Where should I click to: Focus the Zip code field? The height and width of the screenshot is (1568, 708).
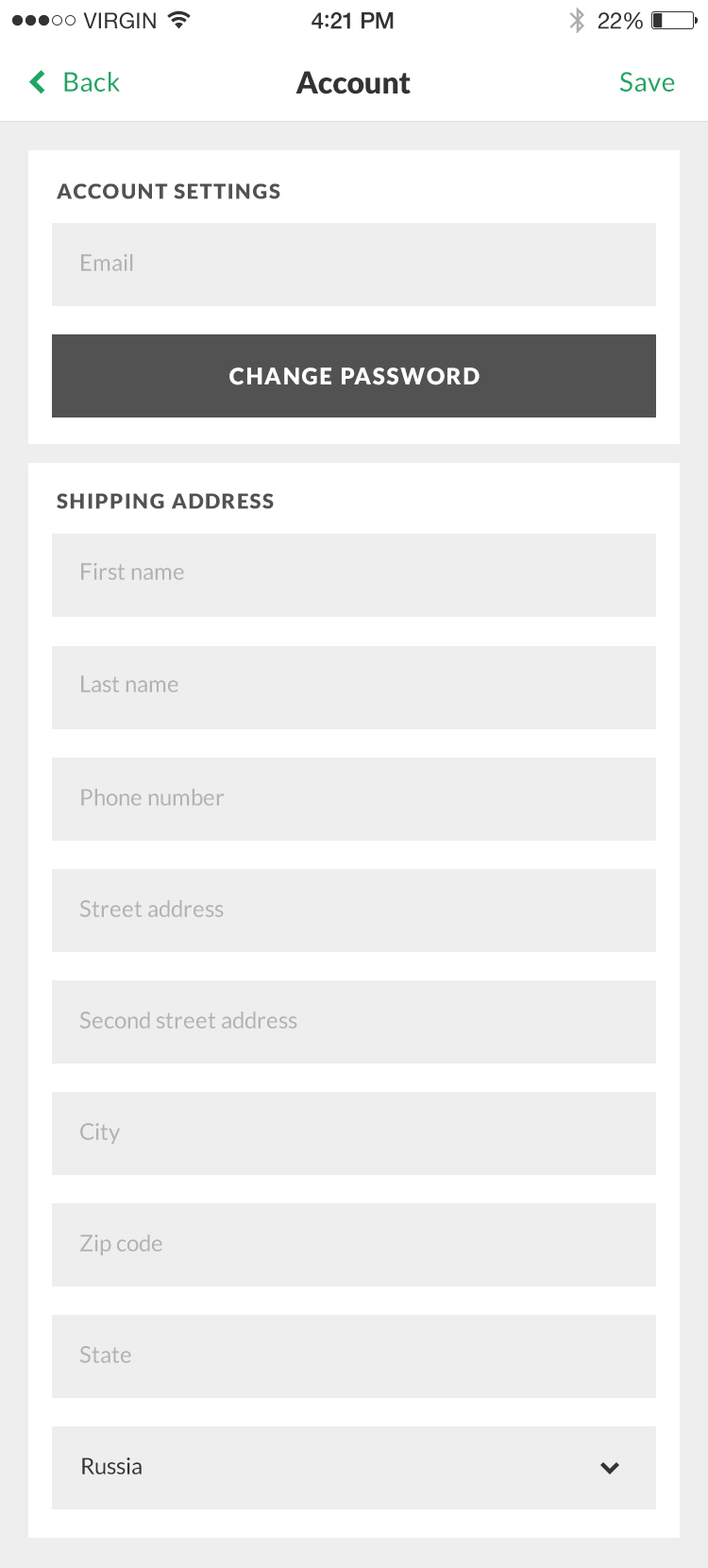tap(354, 1245)
